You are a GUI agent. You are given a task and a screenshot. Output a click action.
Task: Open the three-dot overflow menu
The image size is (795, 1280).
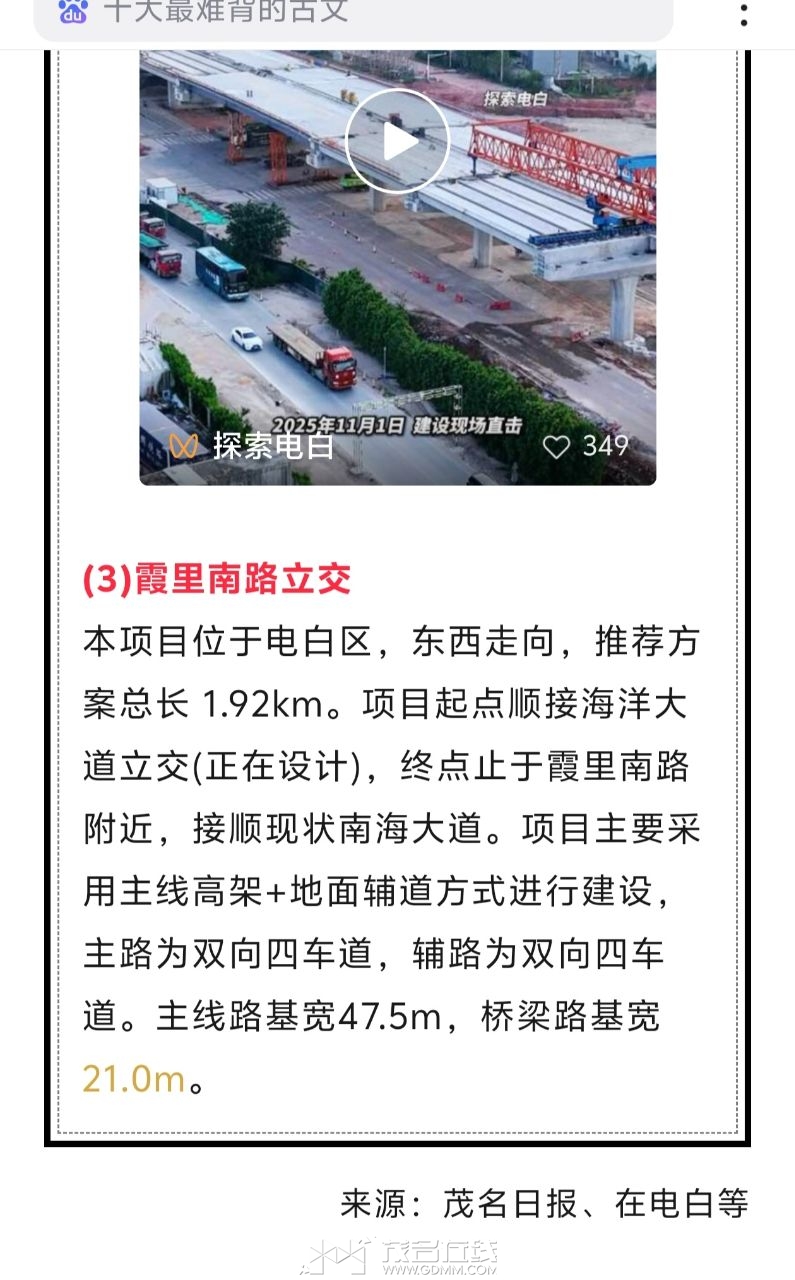tap(744, 14)
